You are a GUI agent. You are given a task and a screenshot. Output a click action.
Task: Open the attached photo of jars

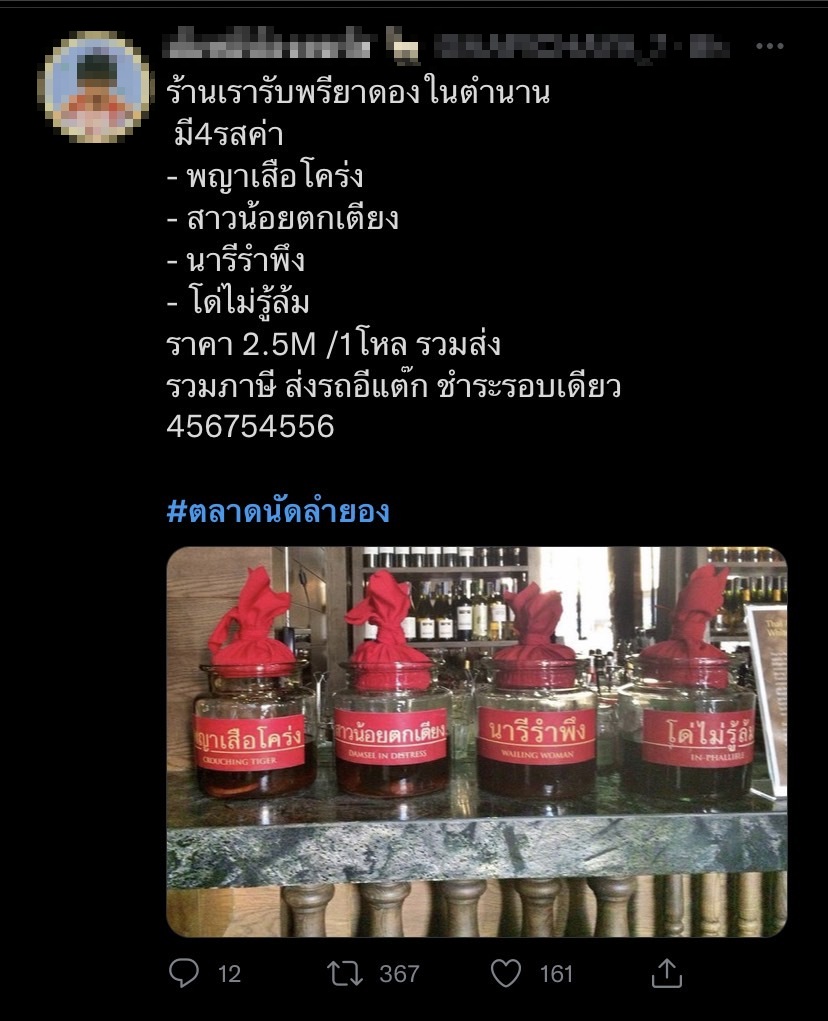click(476, 741)
